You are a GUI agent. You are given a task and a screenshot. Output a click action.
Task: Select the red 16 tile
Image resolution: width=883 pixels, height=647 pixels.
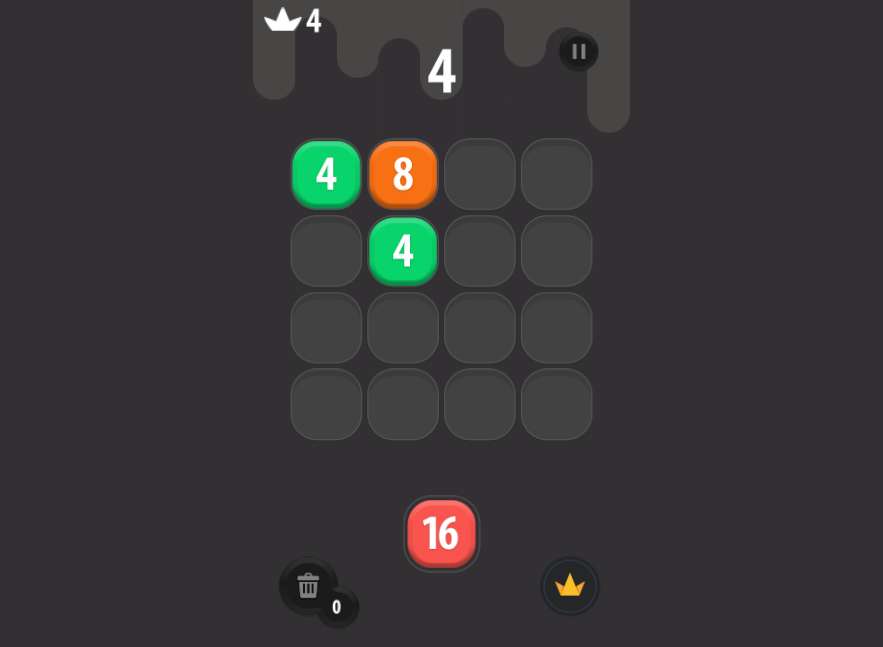(x=441, y=534)
